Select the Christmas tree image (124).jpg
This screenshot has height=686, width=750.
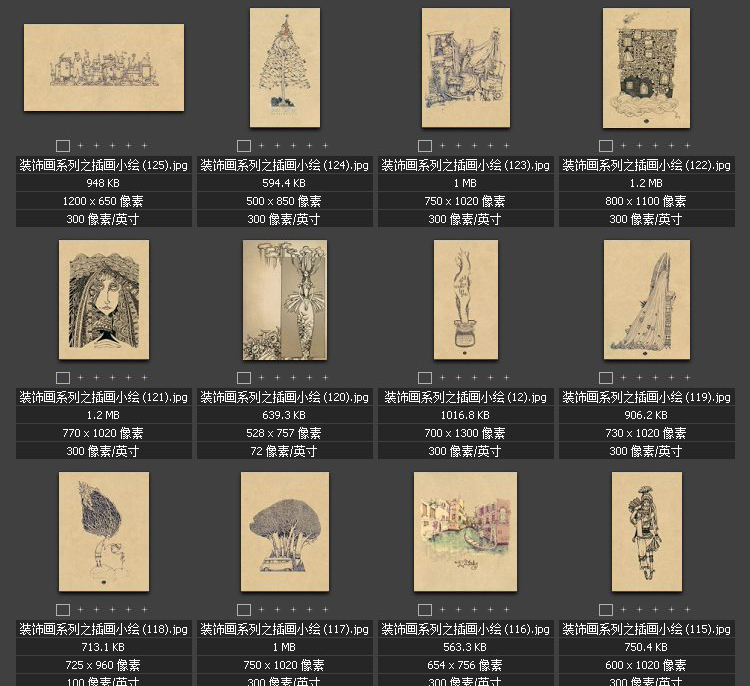point(285,68)
